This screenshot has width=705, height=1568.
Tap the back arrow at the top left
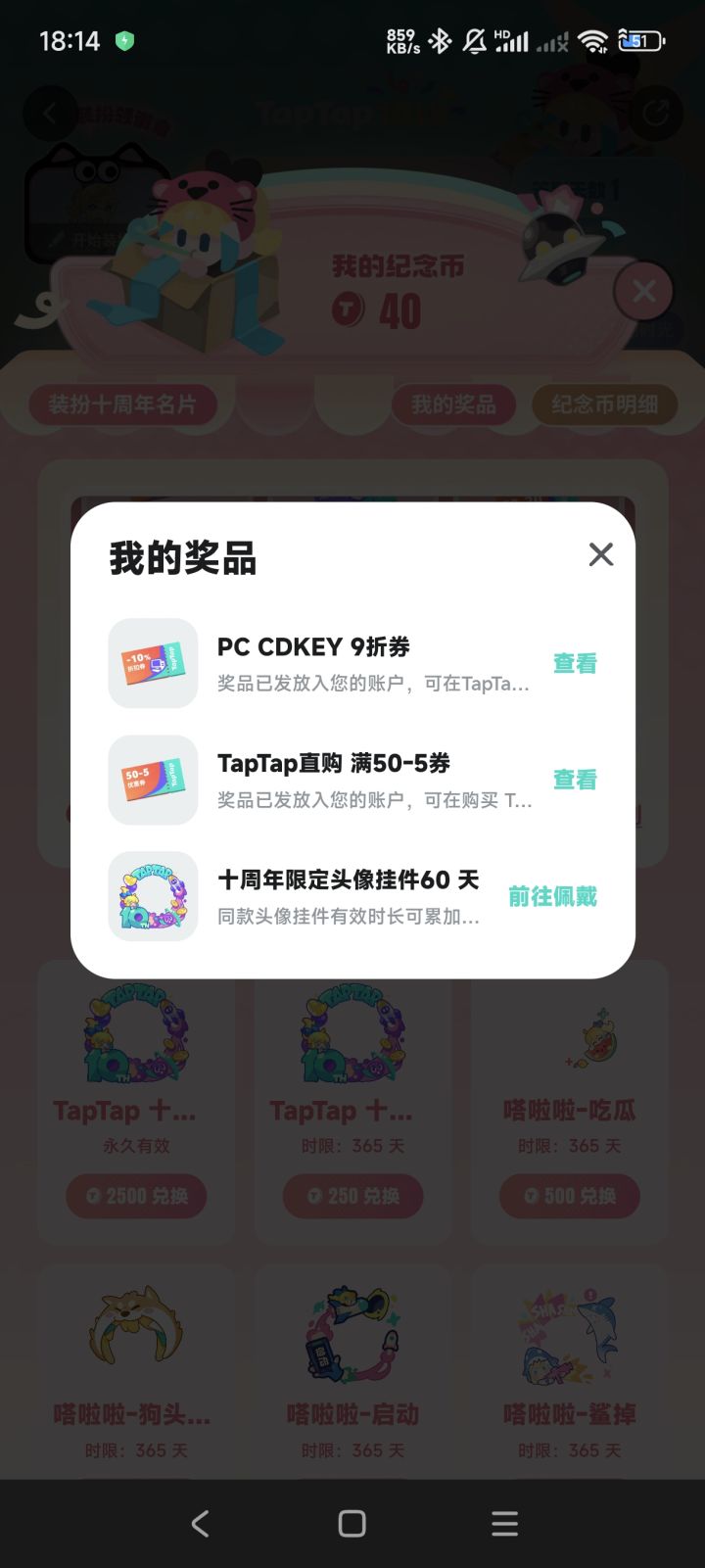coord(49,113)
